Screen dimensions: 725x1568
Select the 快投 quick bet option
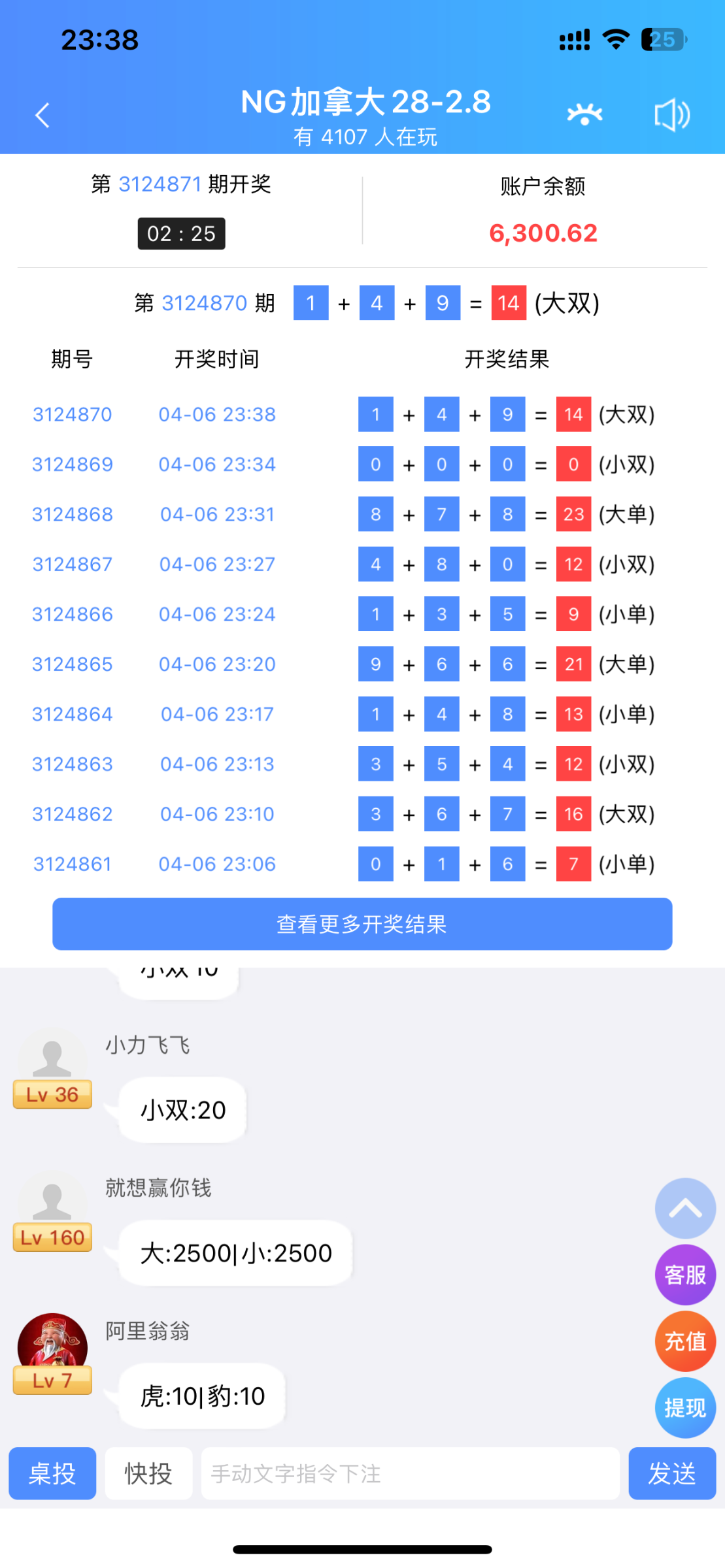coord(148,1473)
